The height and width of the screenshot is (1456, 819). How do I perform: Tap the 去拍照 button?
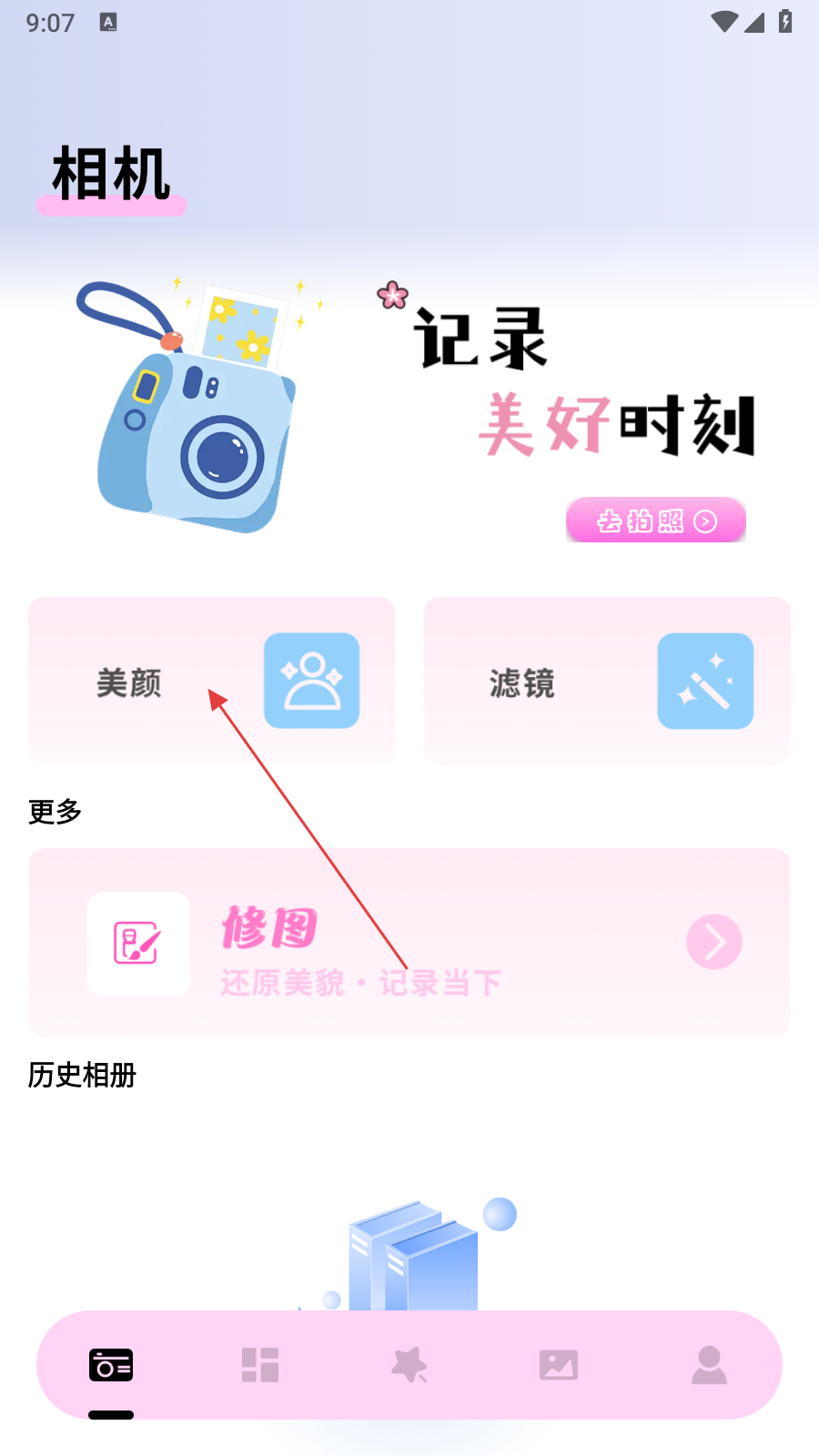655,521
